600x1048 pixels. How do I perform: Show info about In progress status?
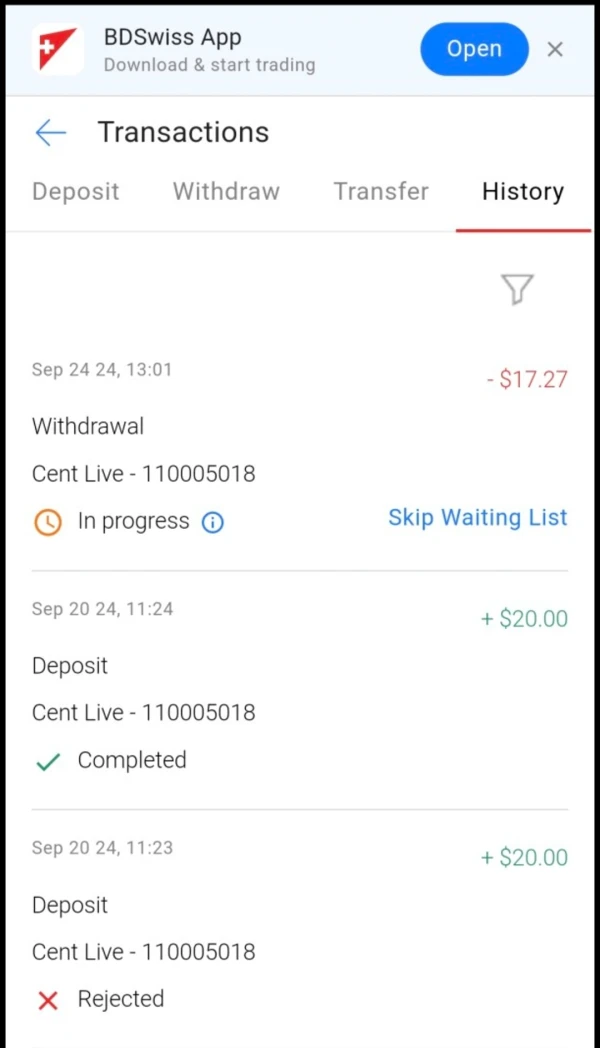(213, 522)
